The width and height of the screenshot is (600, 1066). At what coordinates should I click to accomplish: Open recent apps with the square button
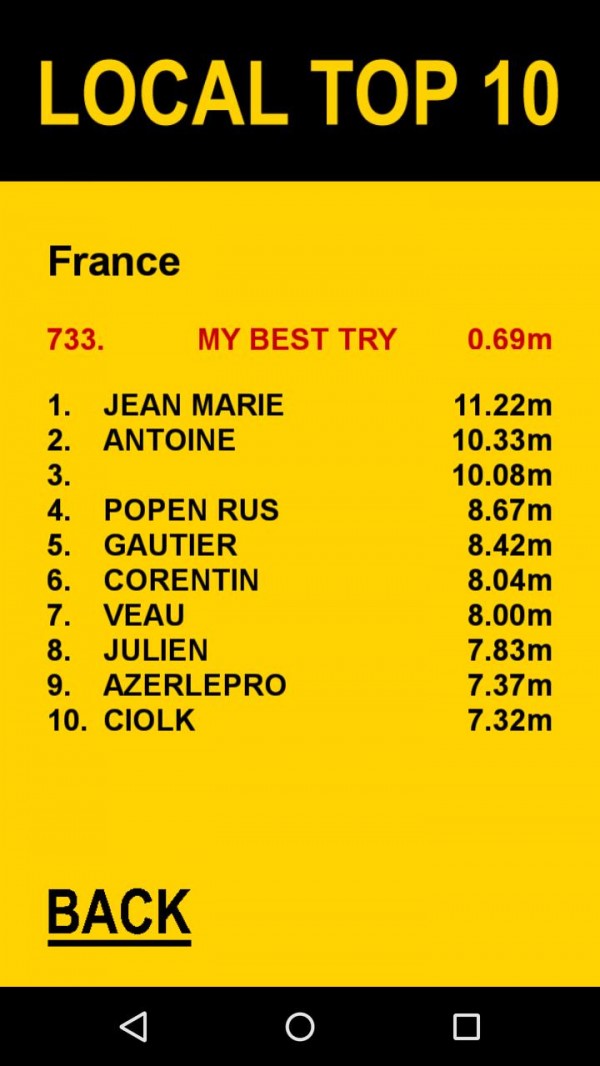(x=466, y=1027)
